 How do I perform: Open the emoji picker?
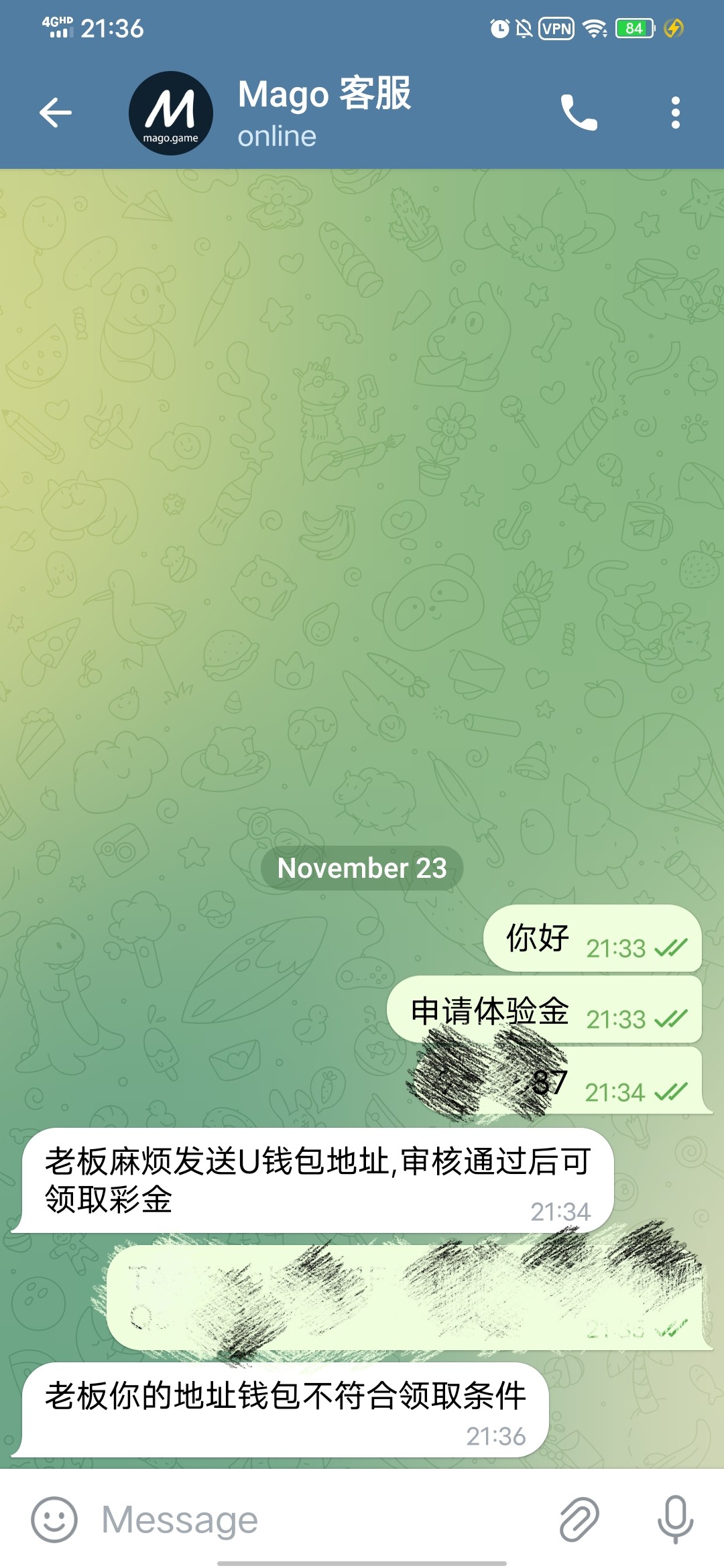(x=54, y=1519)
